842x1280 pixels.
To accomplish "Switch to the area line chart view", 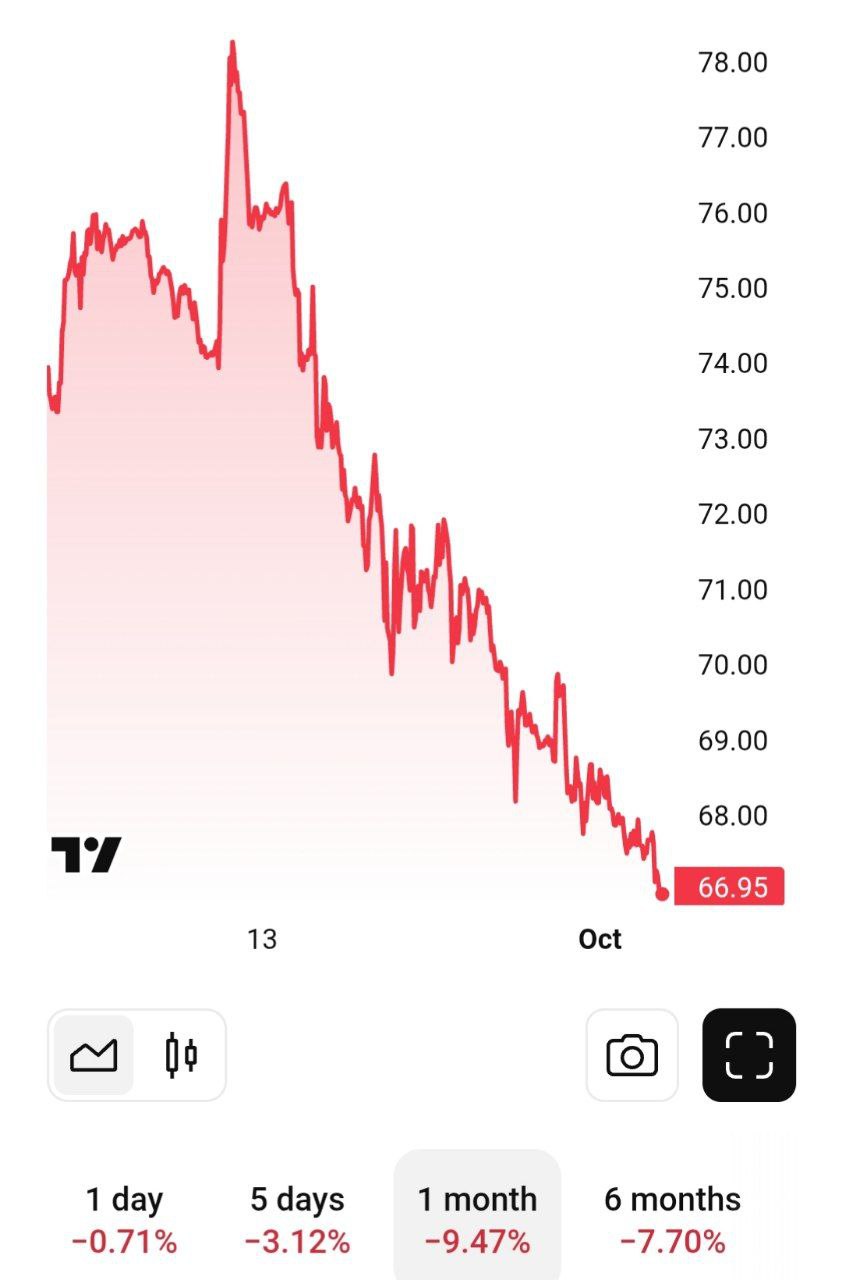I will (93, 1055).
